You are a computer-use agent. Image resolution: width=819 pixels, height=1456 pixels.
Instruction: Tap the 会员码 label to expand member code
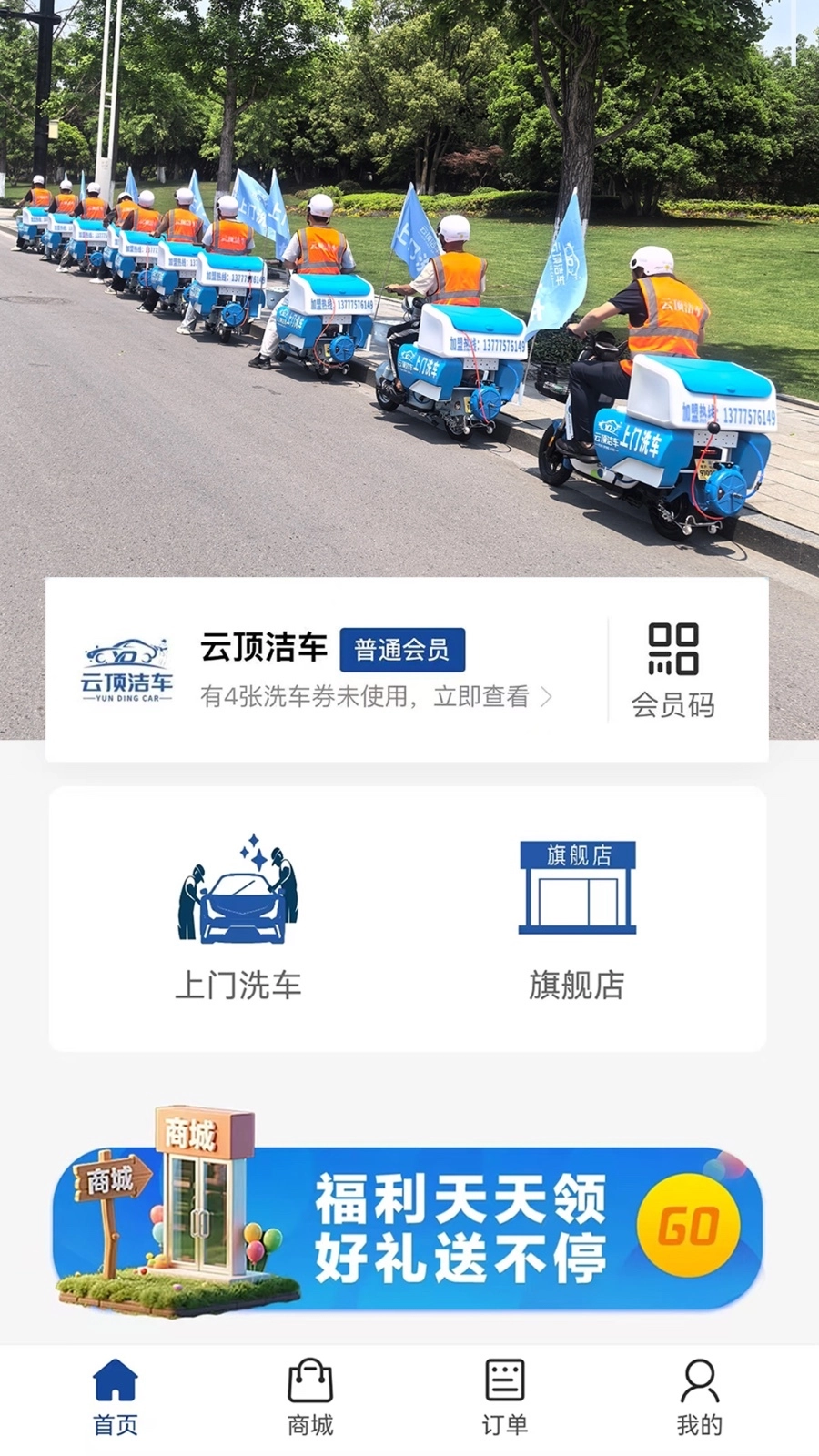coord(674,703)
